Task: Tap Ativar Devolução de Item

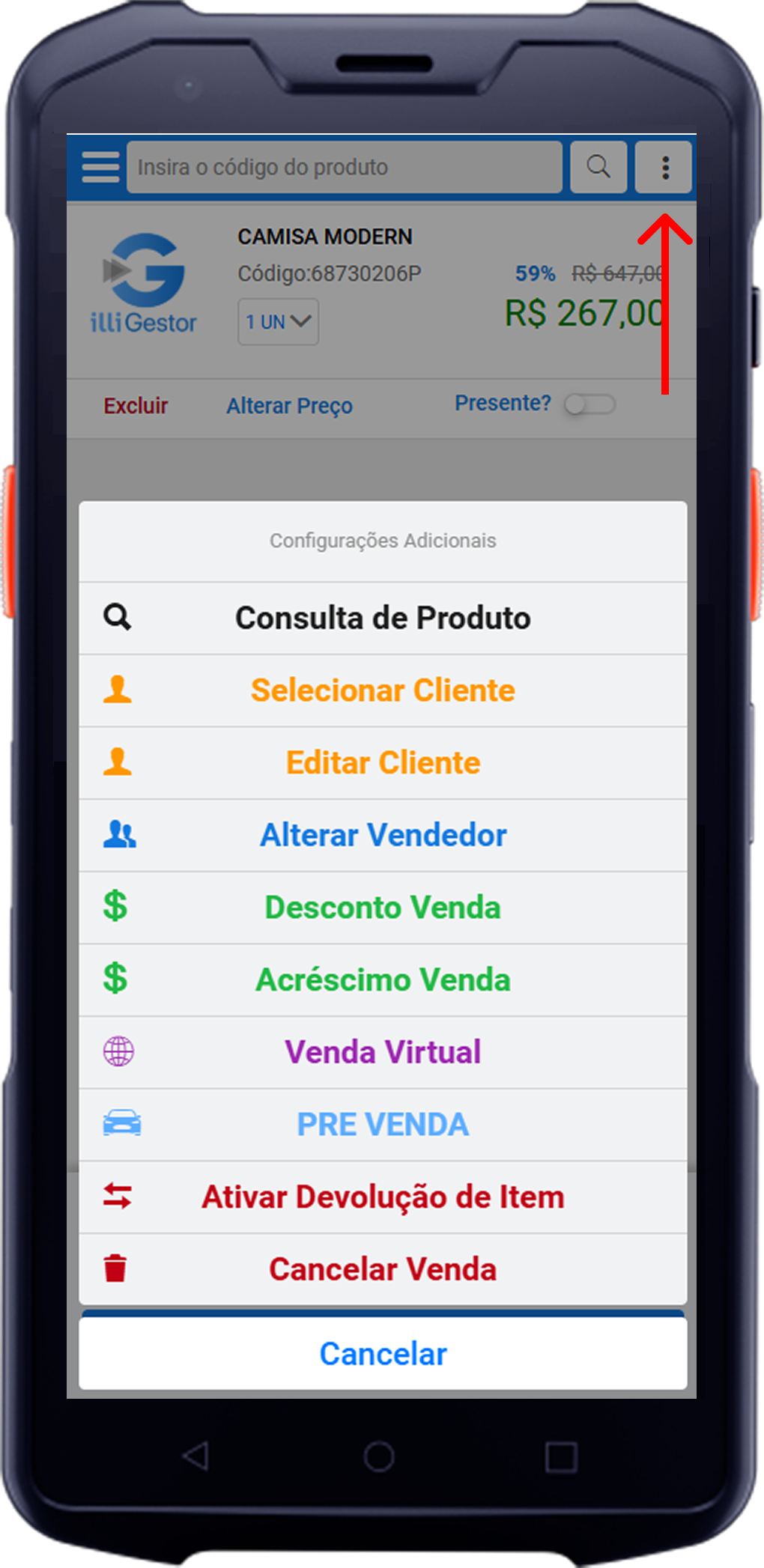Action: coord(383,1197)
